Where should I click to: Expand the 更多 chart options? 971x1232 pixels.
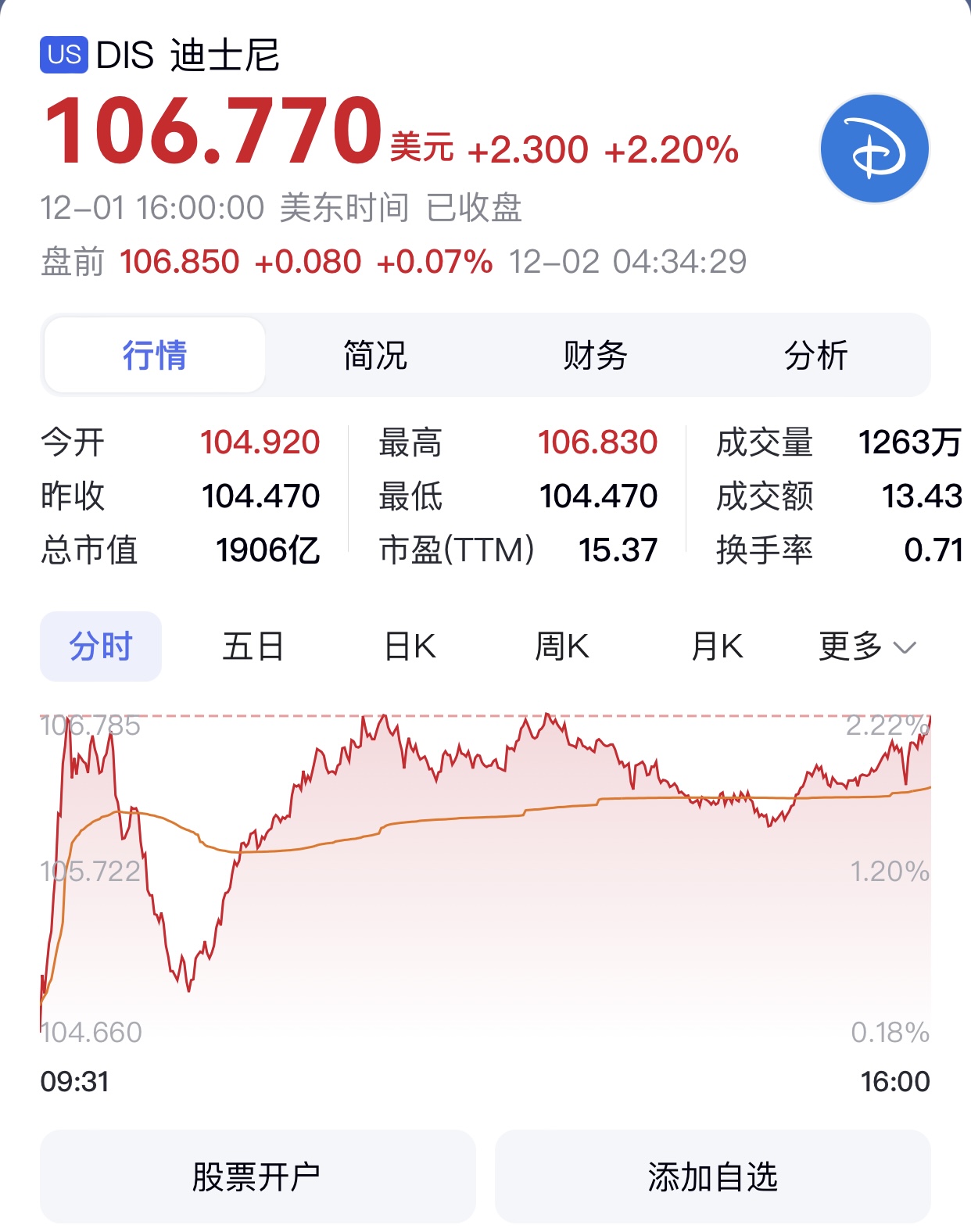pos(867,646)
